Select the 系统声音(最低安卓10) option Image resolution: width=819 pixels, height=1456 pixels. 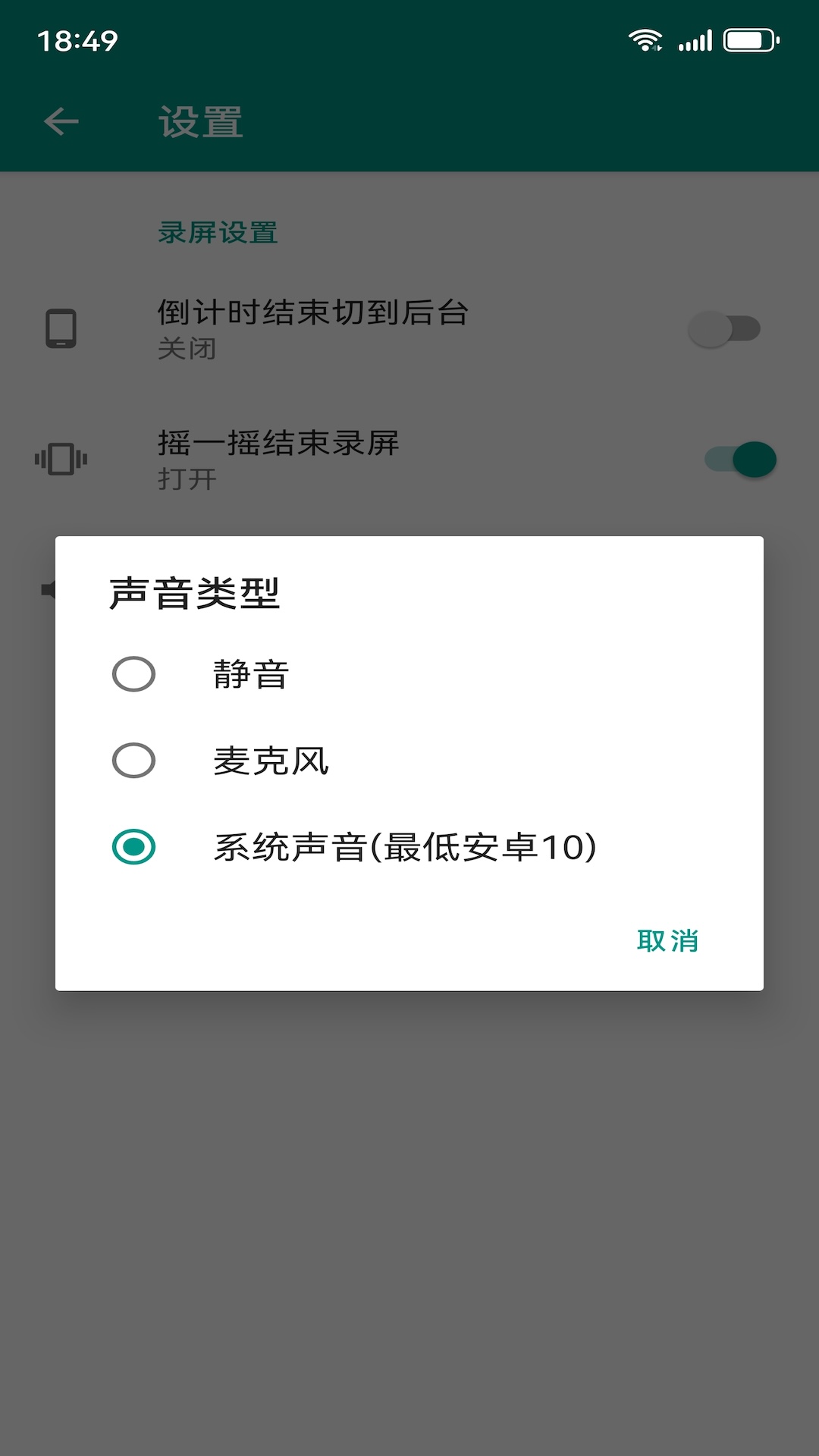pyautogui.click(x=133, y=846)
